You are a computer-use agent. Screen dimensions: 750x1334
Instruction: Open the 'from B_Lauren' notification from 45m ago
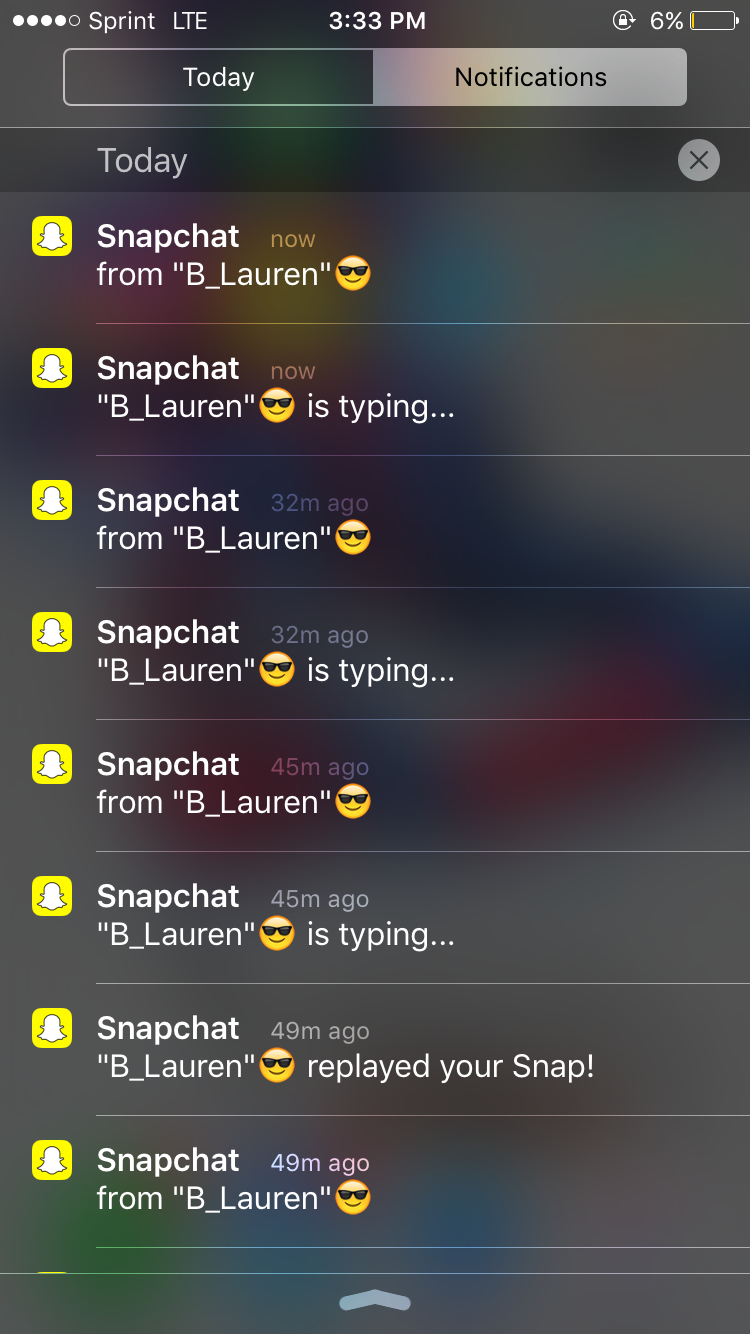375,784
